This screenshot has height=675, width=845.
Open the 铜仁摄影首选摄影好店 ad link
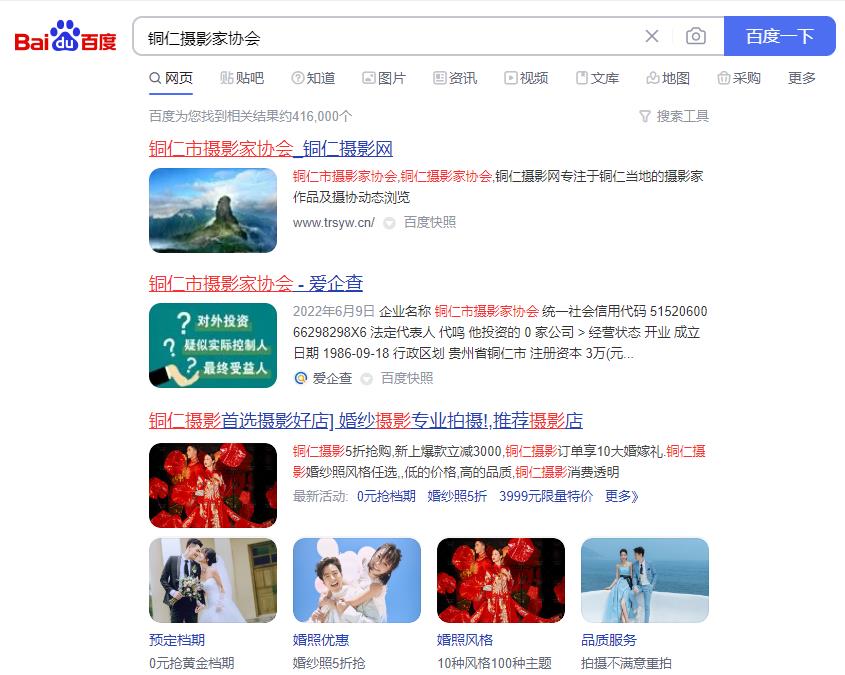tap(366, 420)
